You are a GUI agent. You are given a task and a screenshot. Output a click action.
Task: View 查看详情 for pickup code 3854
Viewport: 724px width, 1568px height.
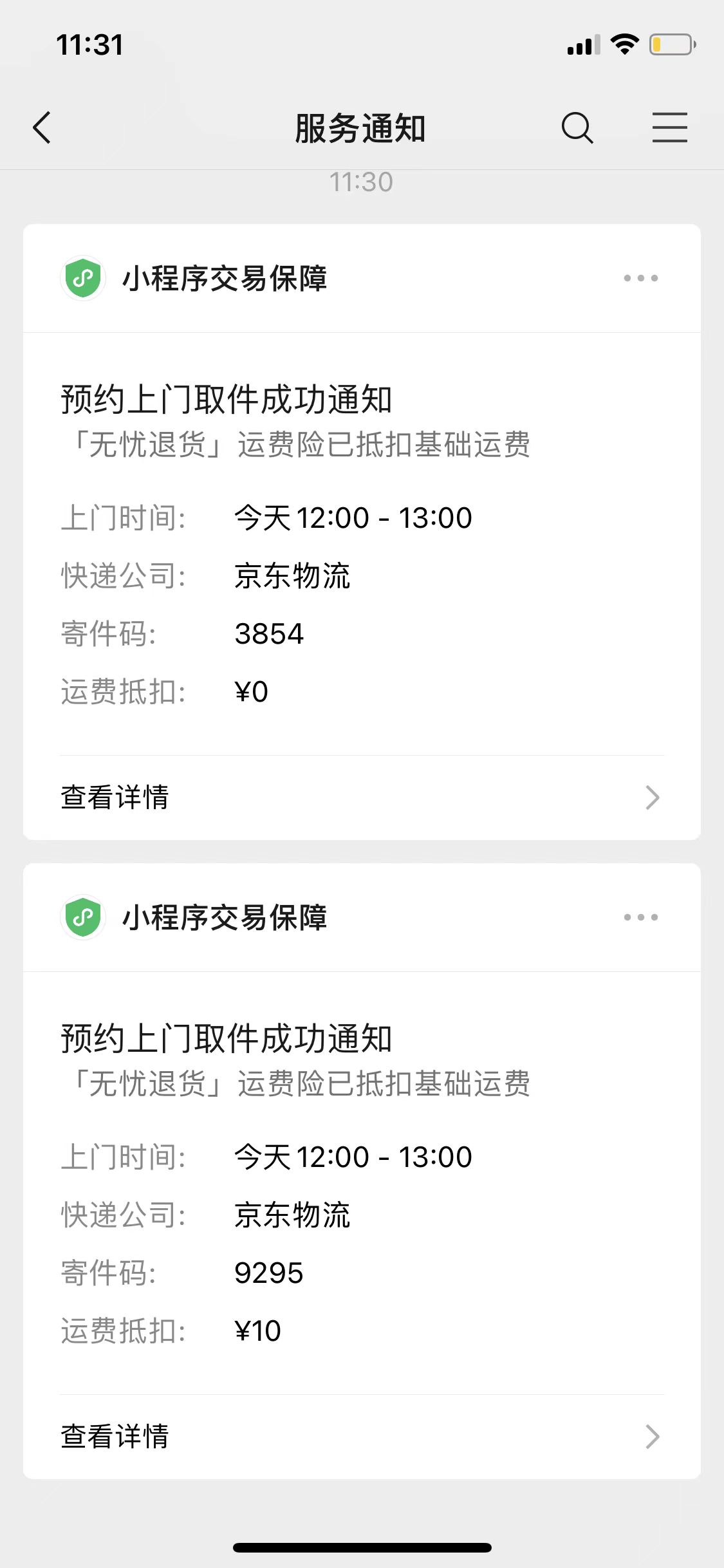click(362, 798)
